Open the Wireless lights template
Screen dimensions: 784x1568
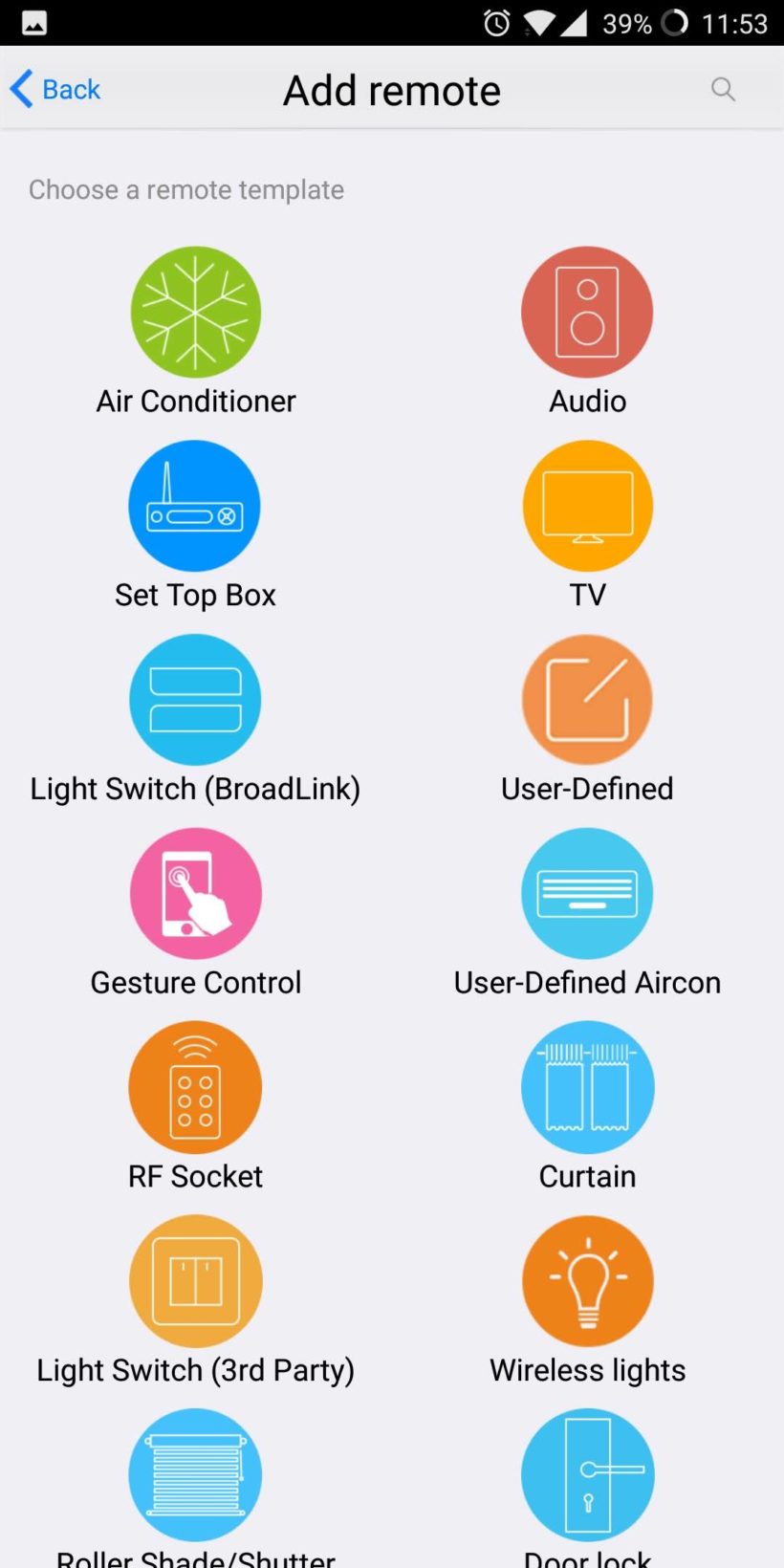[587, 1281]
